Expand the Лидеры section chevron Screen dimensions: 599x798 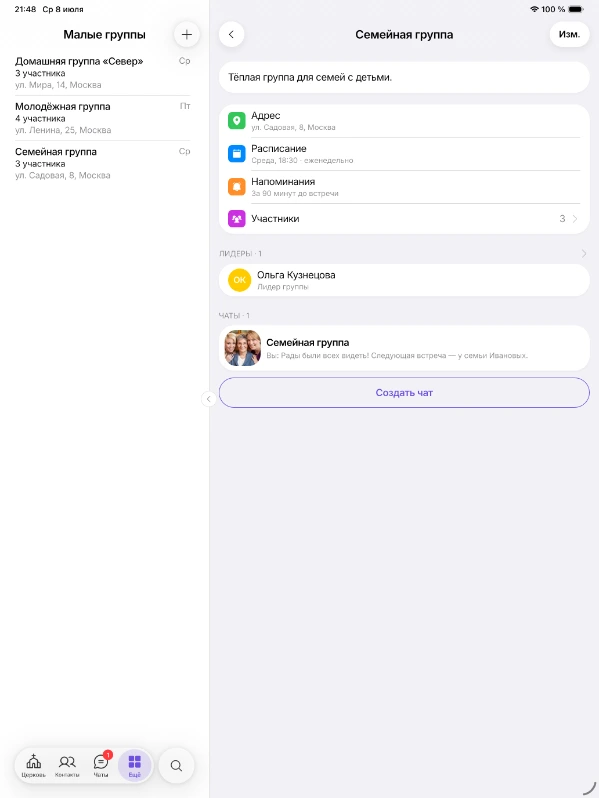584,253
